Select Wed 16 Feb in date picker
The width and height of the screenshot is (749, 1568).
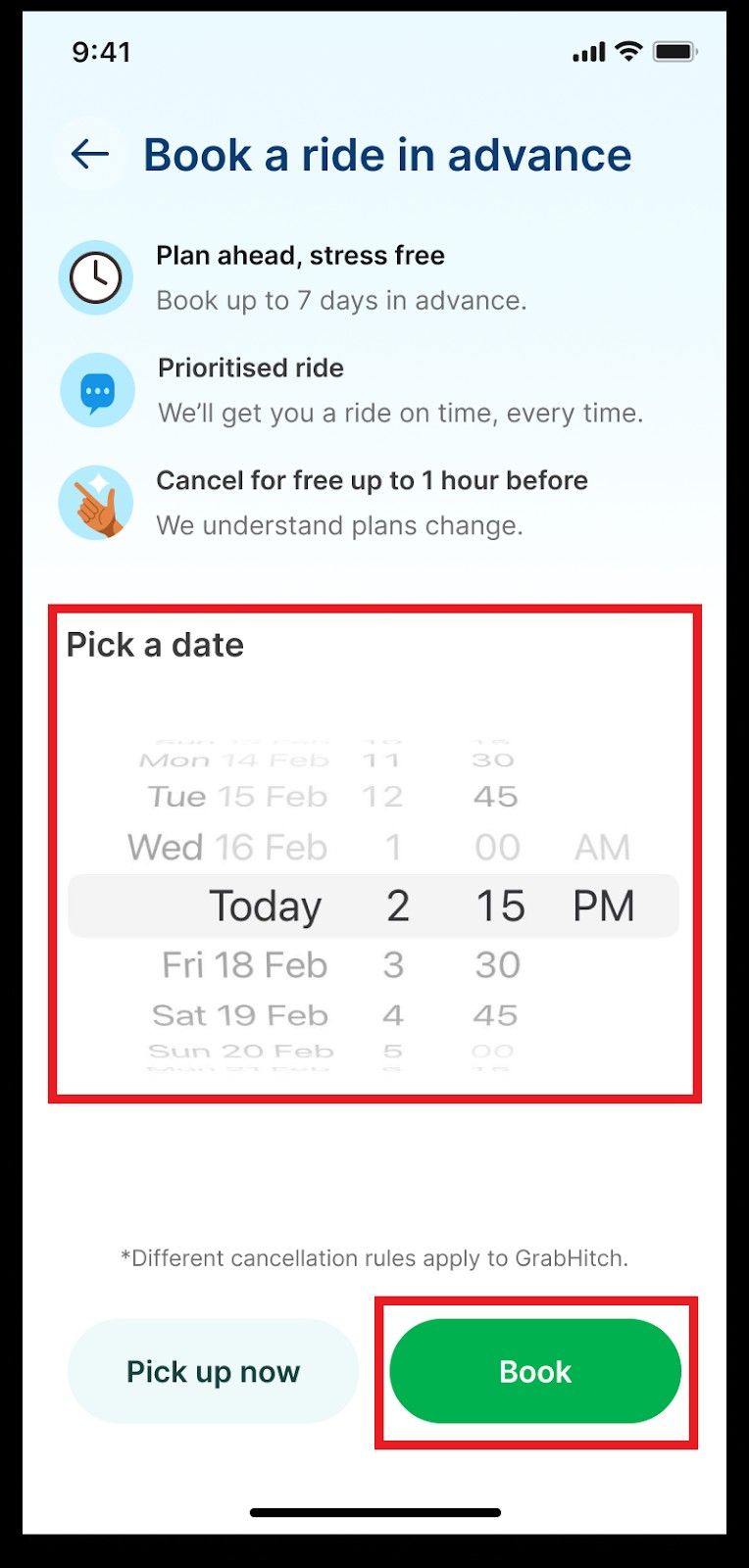pyautogui.click(x=227, y=848)
